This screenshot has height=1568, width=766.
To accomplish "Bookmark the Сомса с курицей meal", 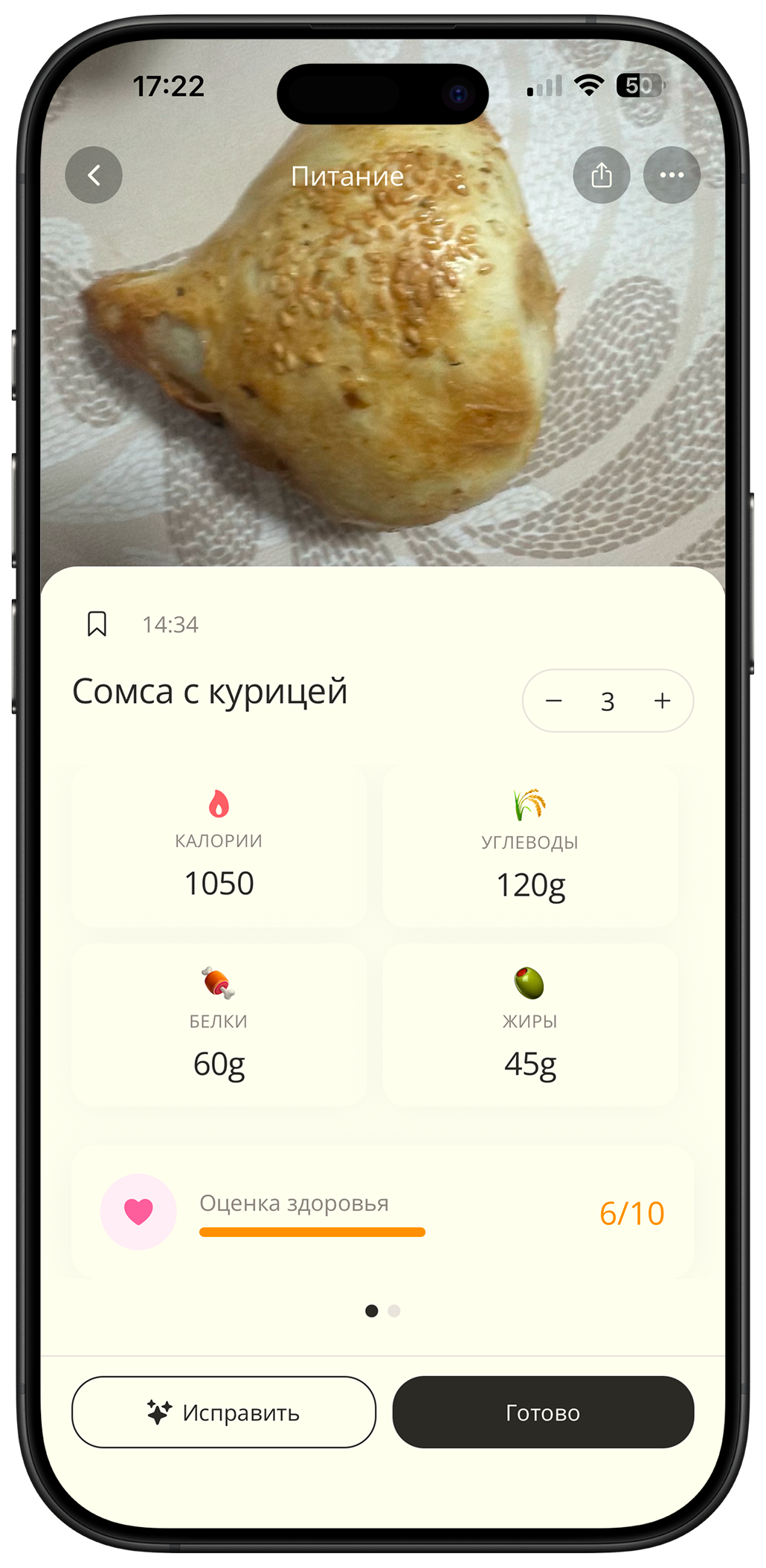I will click(97, 624).
